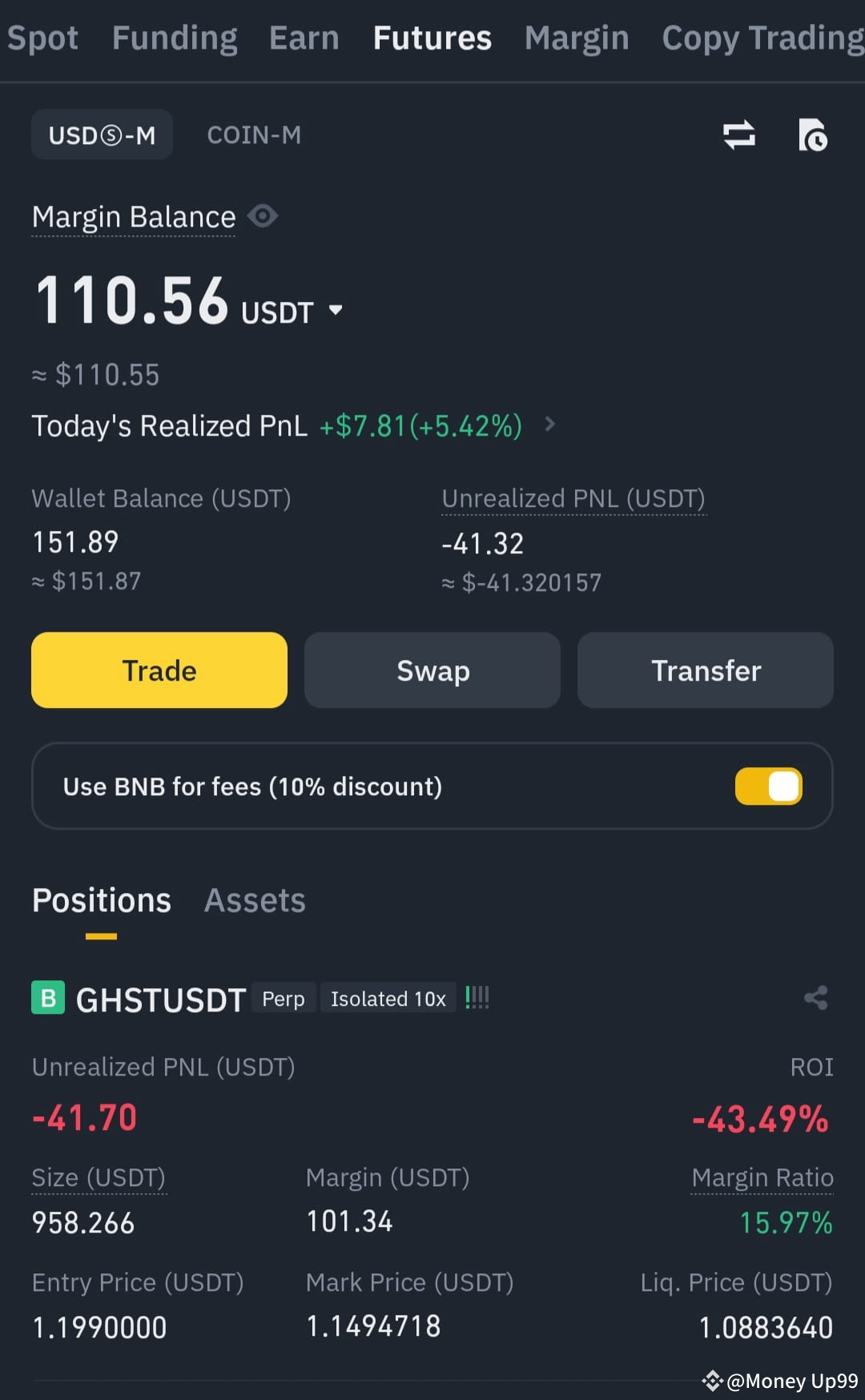Switch to the Assets tab
The width and height of the screenshot is (865, 1400).
click(254, 900)
